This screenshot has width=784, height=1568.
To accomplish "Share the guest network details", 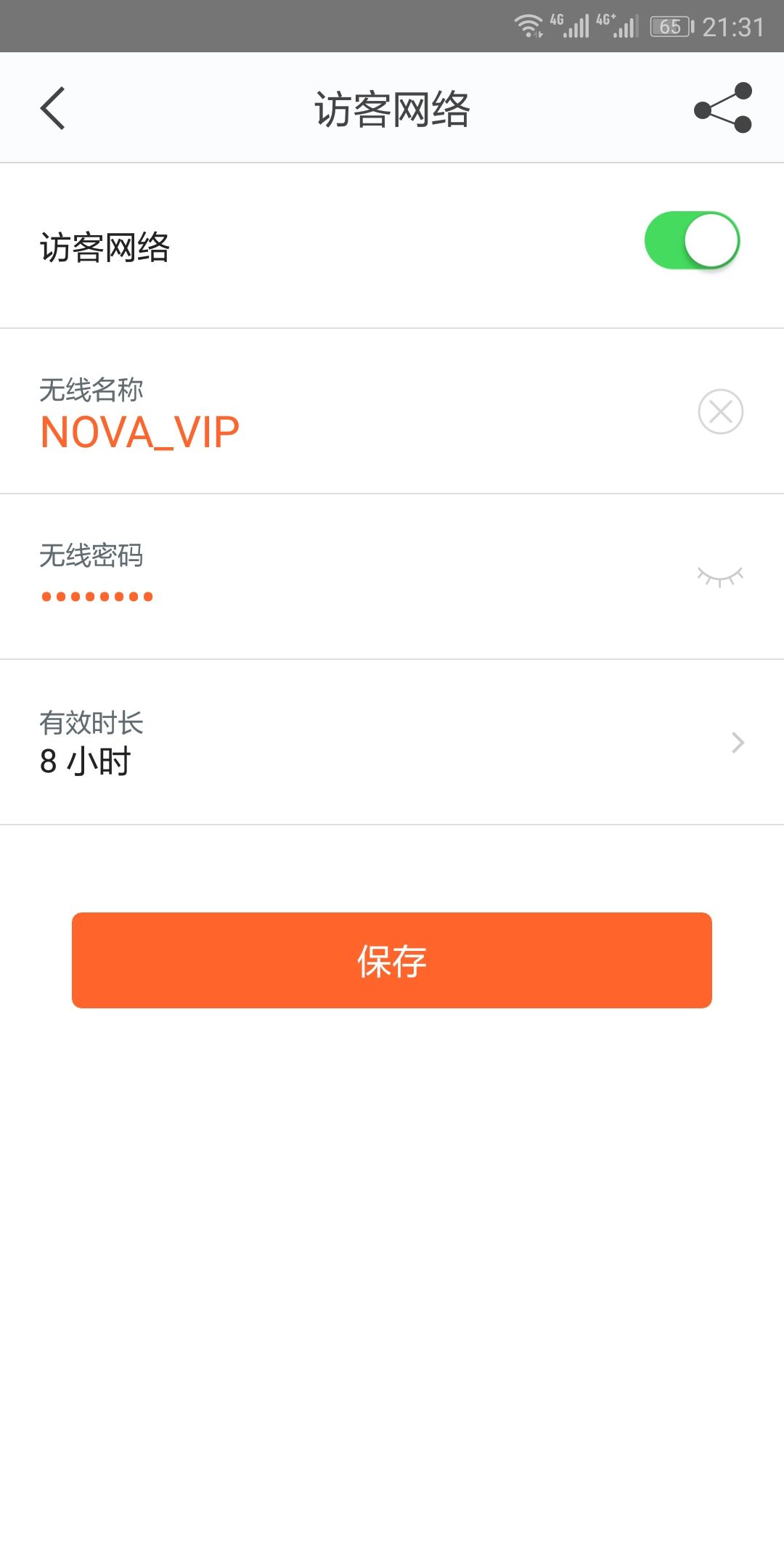I will pyautogui.click(x=722, y=108).
